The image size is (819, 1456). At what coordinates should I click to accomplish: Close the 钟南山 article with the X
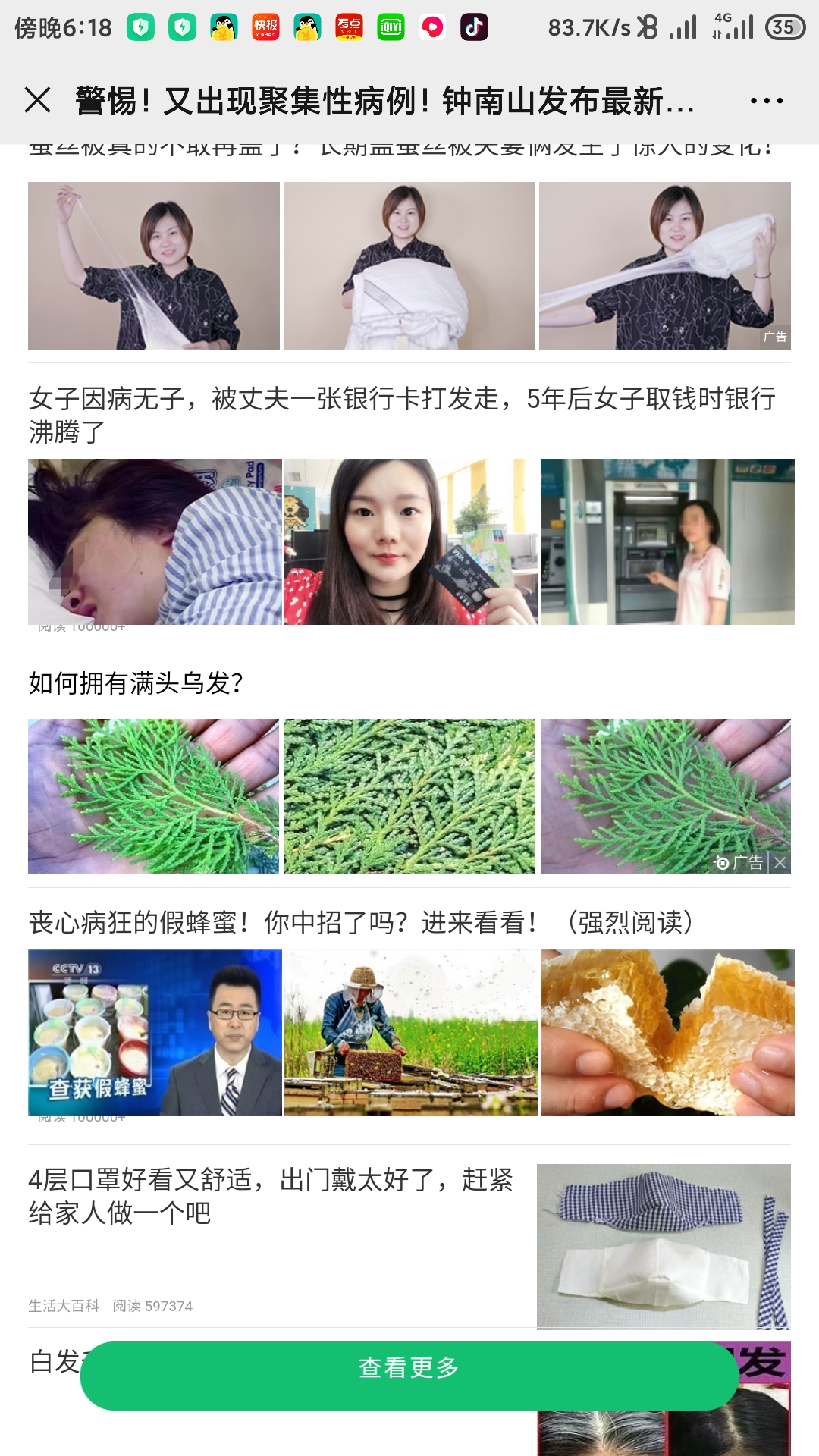37,99
